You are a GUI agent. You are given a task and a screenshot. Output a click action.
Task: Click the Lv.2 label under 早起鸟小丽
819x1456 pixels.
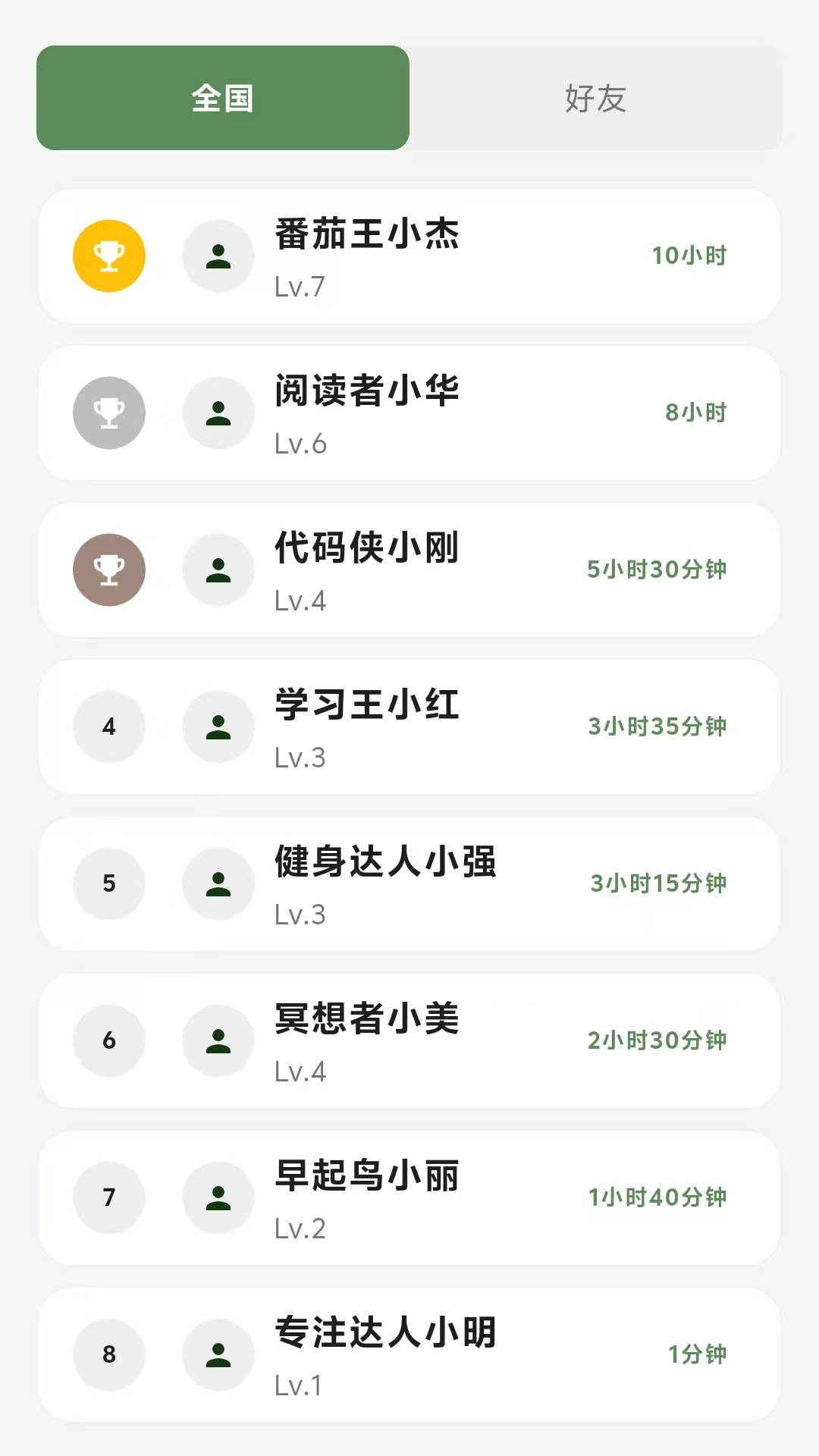(x=299, y=1228)
